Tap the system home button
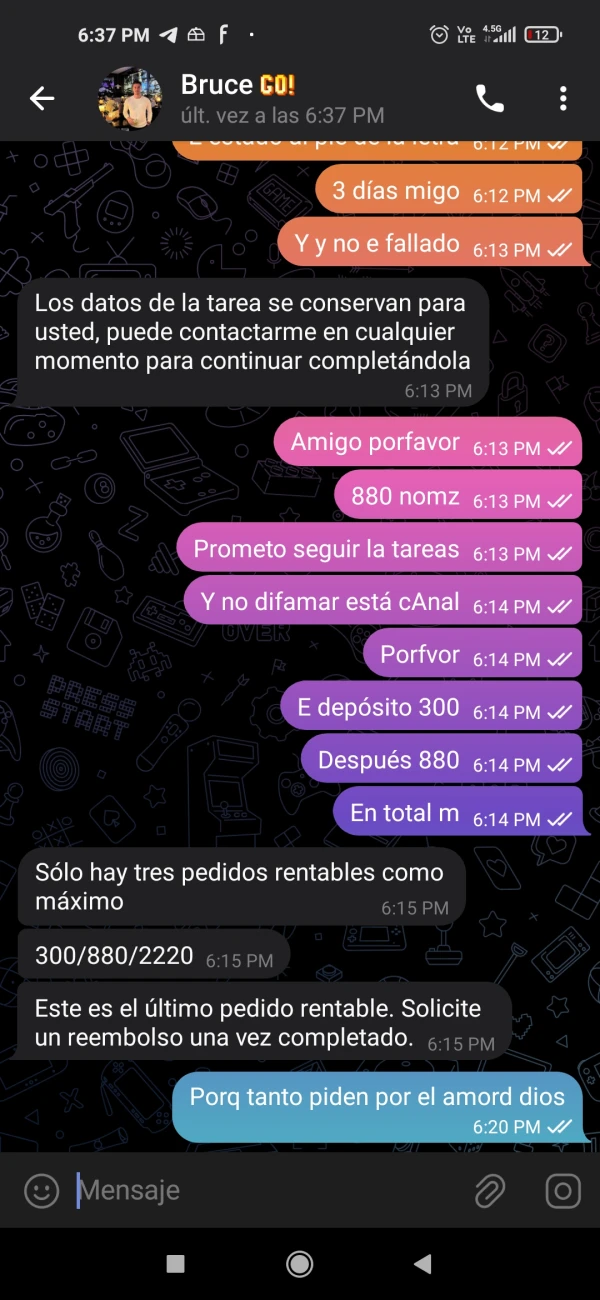600x1300 pixels. (x=299, y=1264)
